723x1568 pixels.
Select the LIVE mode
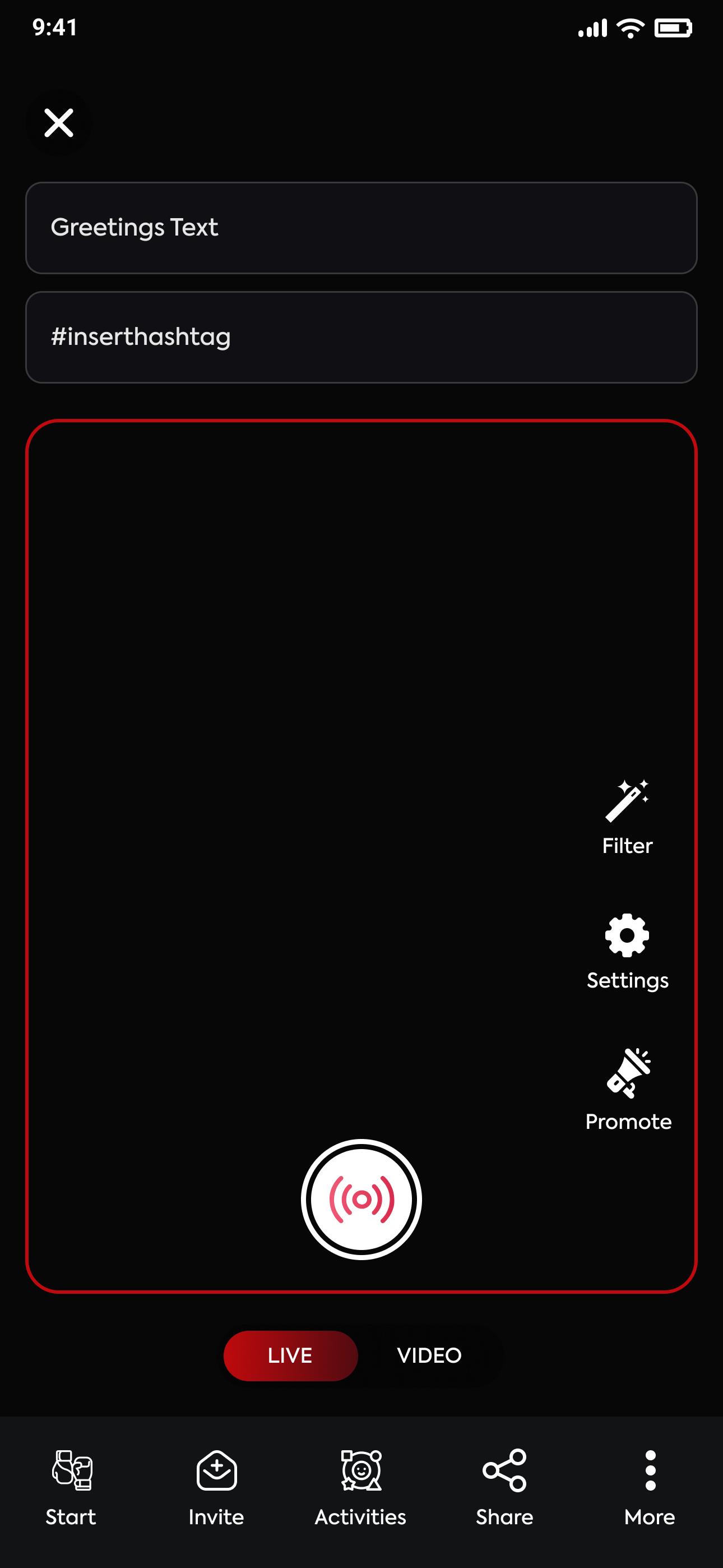[x=290, y=1355]
